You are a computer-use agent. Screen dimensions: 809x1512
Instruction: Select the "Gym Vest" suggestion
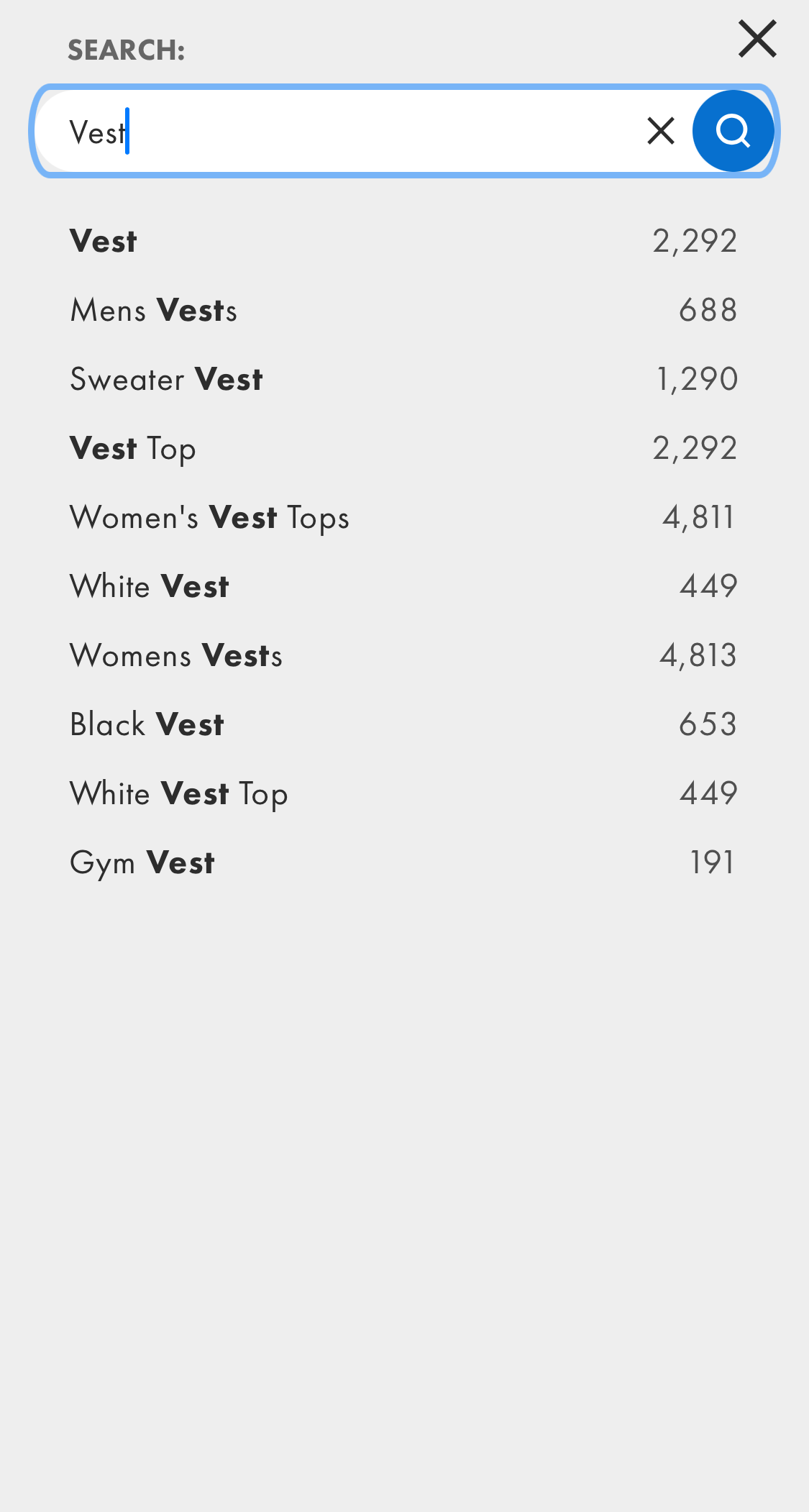(x=141, y=862)
